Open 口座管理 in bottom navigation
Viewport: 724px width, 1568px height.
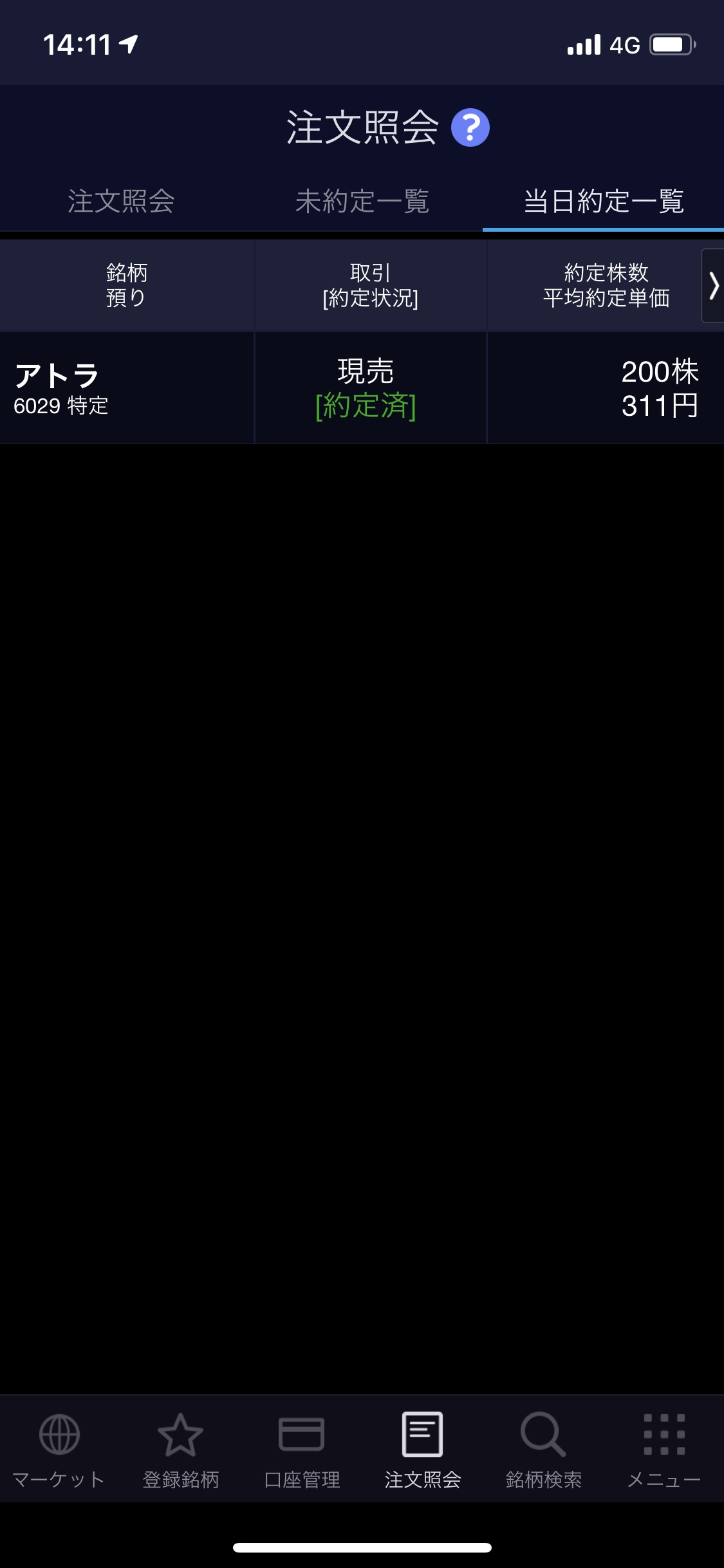[x=301, y=1449]
